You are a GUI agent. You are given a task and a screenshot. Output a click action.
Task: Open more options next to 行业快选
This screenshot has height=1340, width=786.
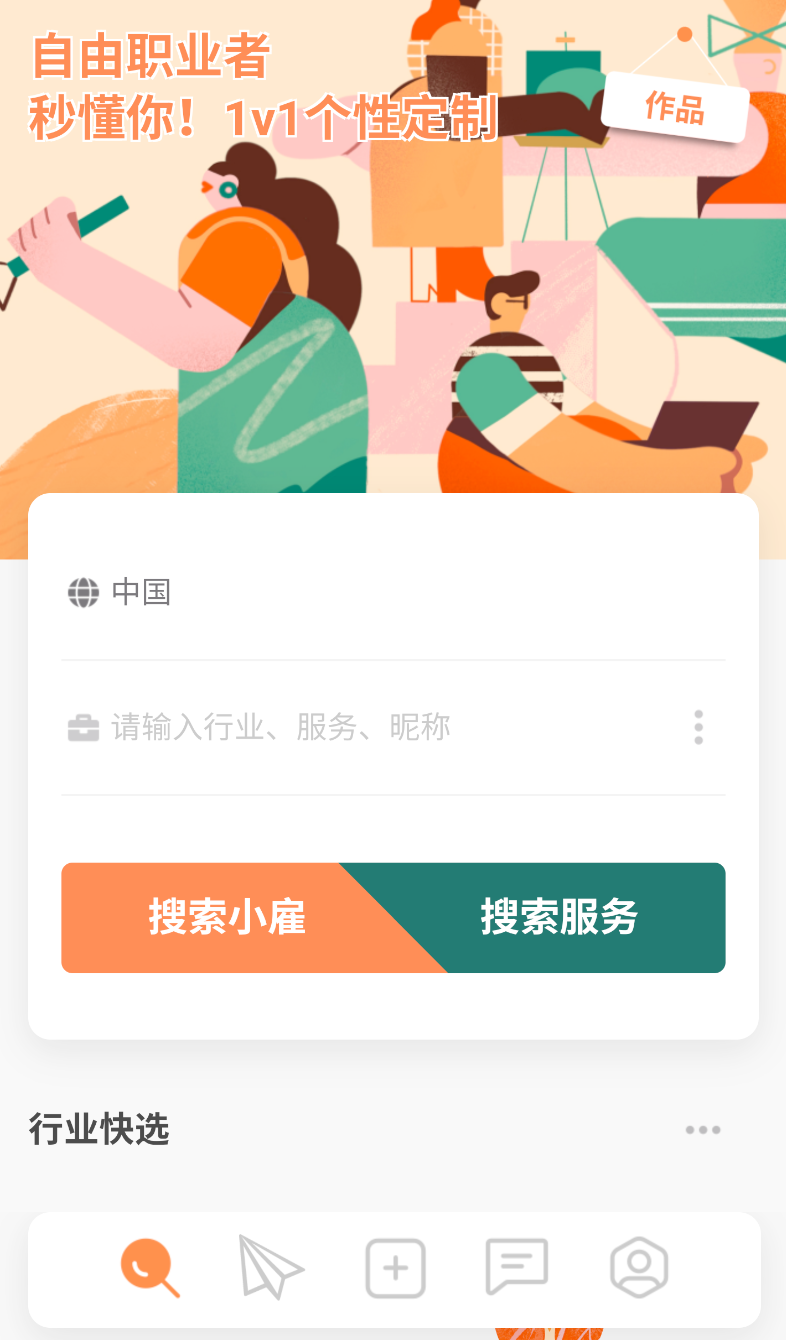pos(702,1130)
